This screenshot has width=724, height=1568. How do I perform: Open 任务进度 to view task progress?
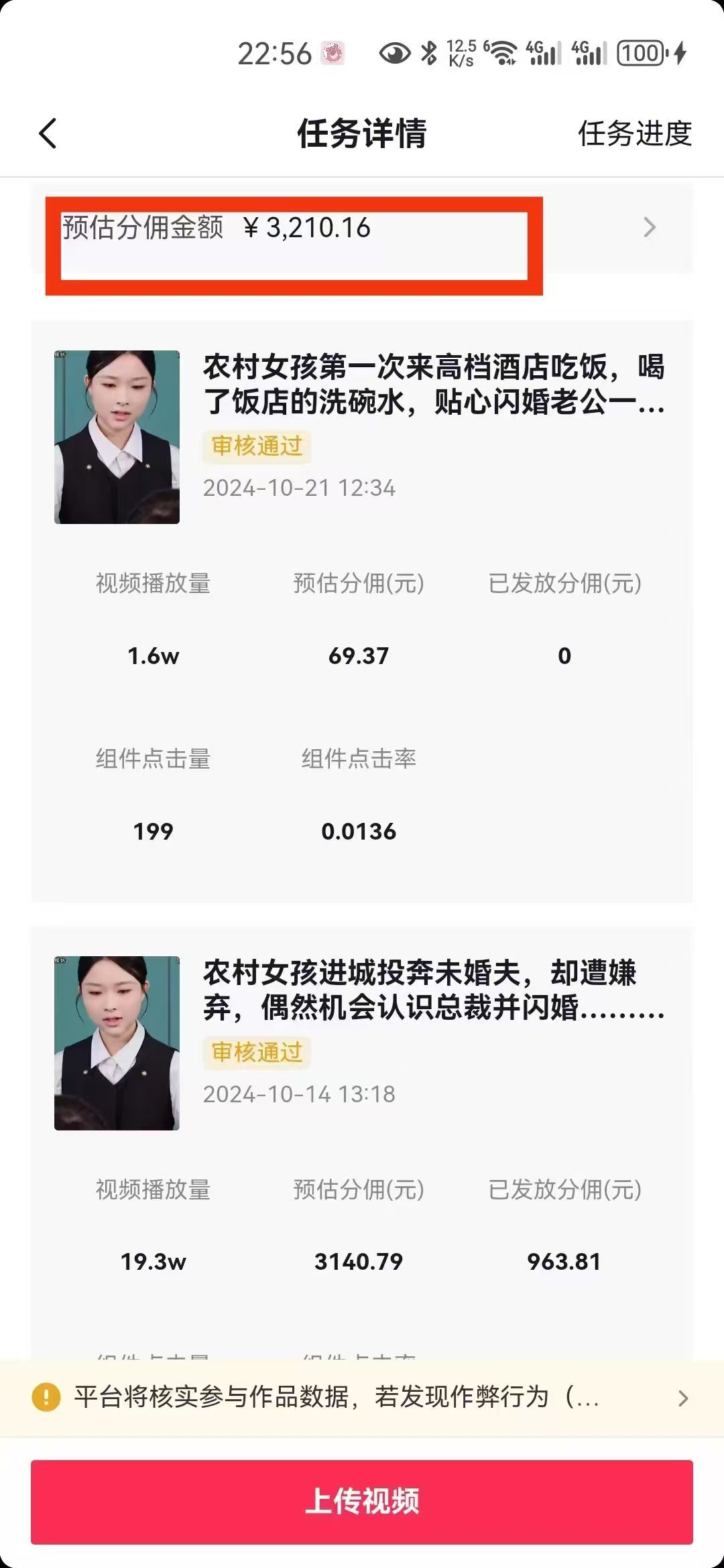(634, 134)
